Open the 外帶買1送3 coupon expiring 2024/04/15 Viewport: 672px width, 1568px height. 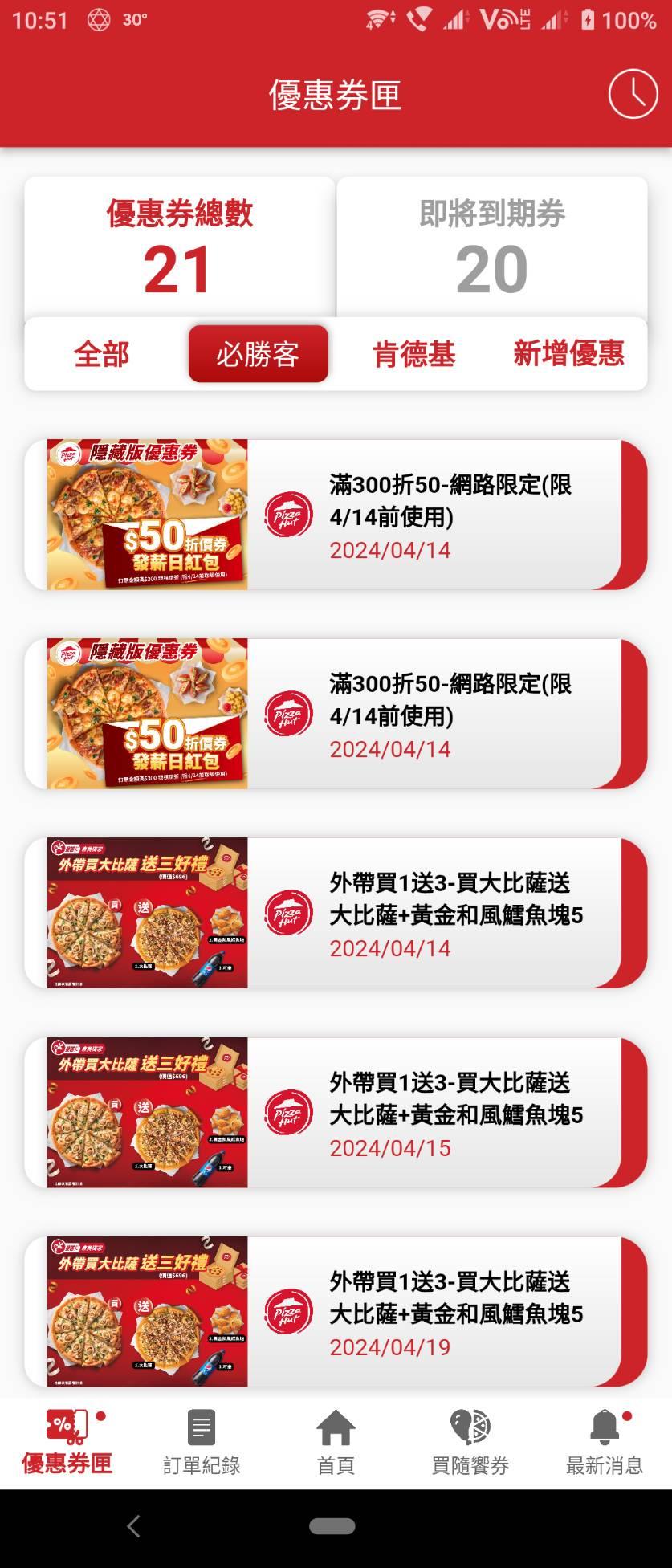point(335,1113)
